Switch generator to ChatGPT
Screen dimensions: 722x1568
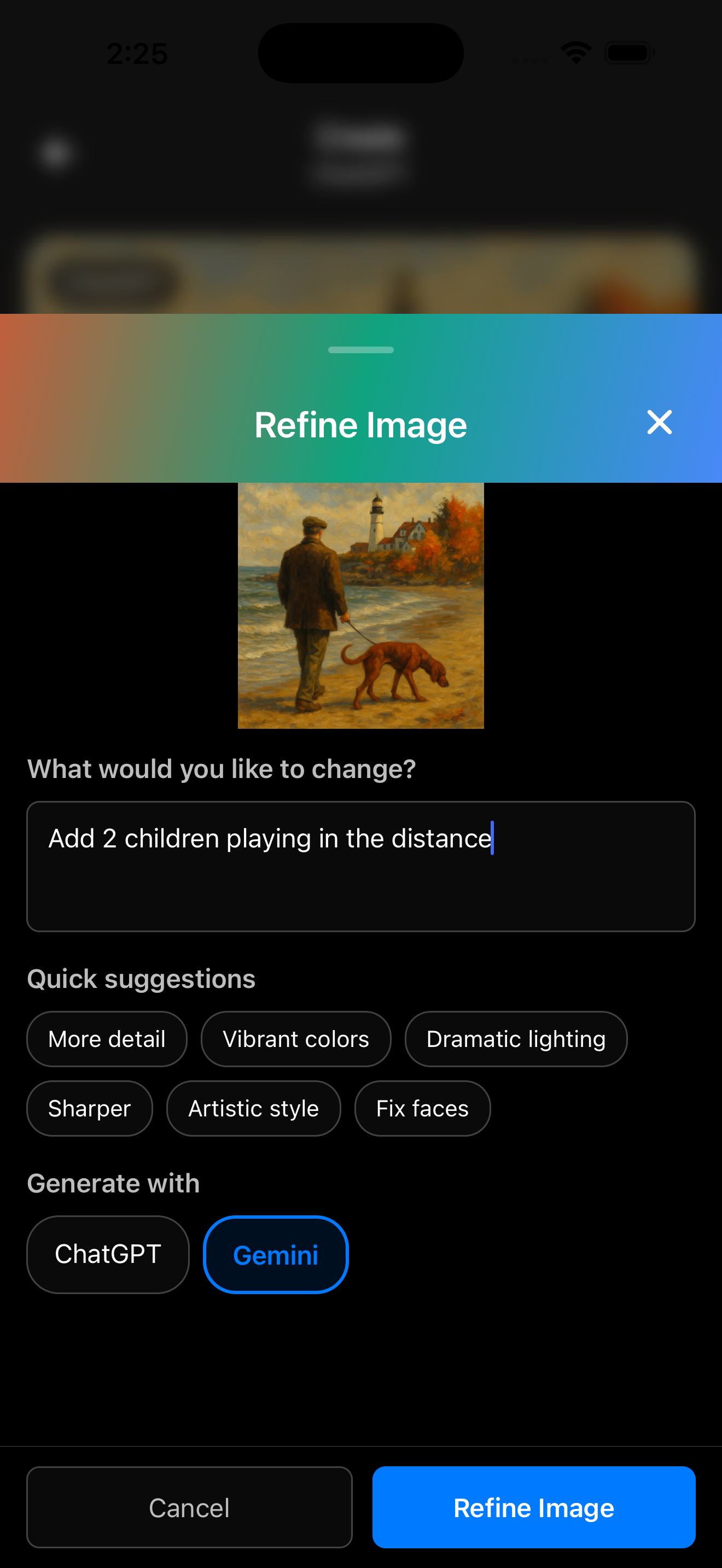click(x=108, y=1255)
